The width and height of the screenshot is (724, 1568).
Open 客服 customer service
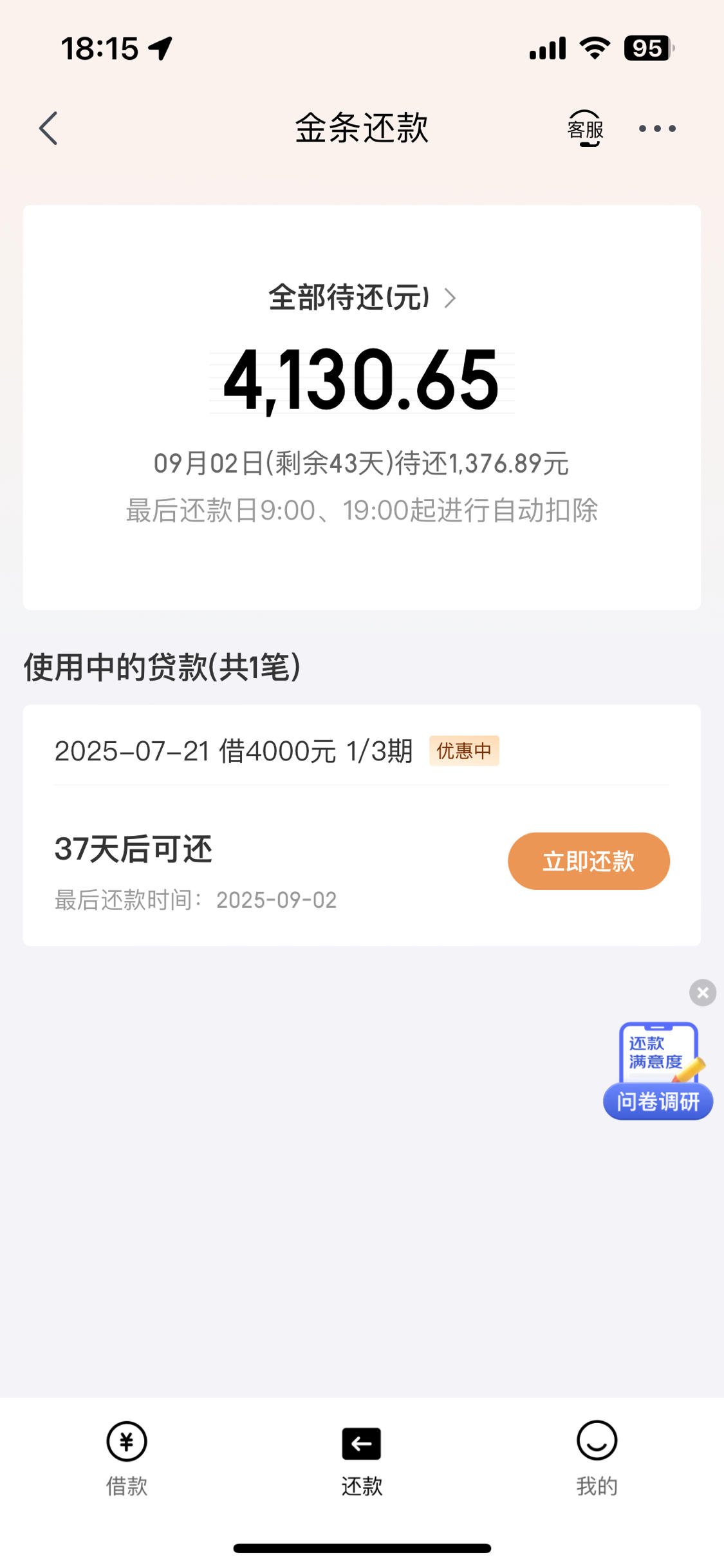tap(585, 128)
